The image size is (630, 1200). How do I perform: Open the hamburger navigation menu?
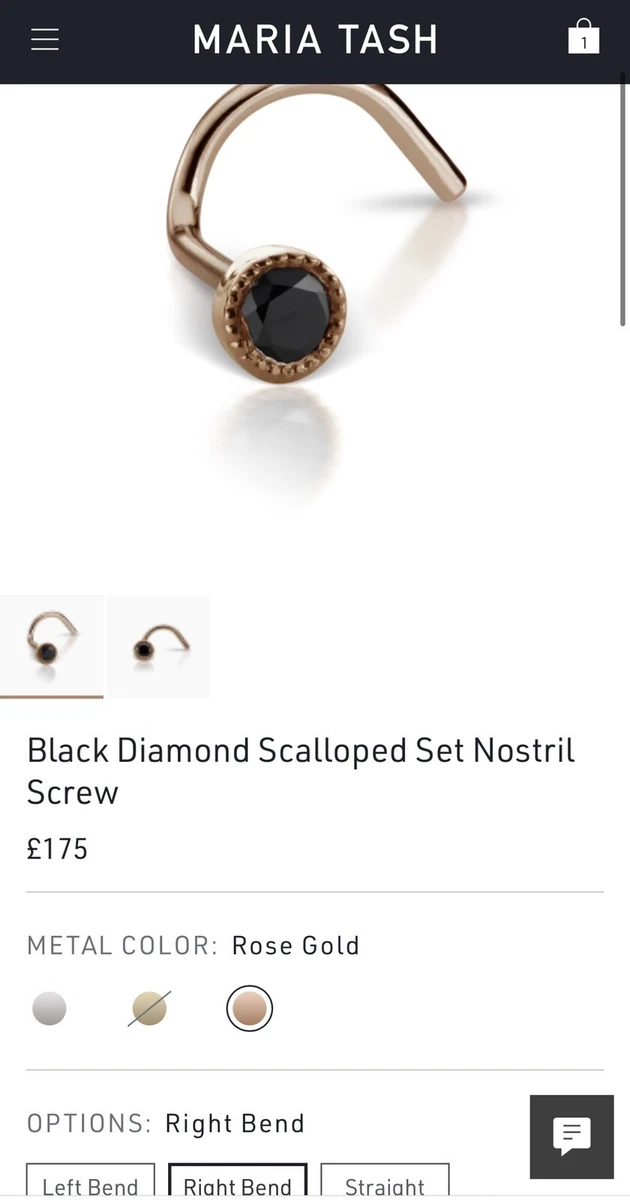(x=45, y=39)
